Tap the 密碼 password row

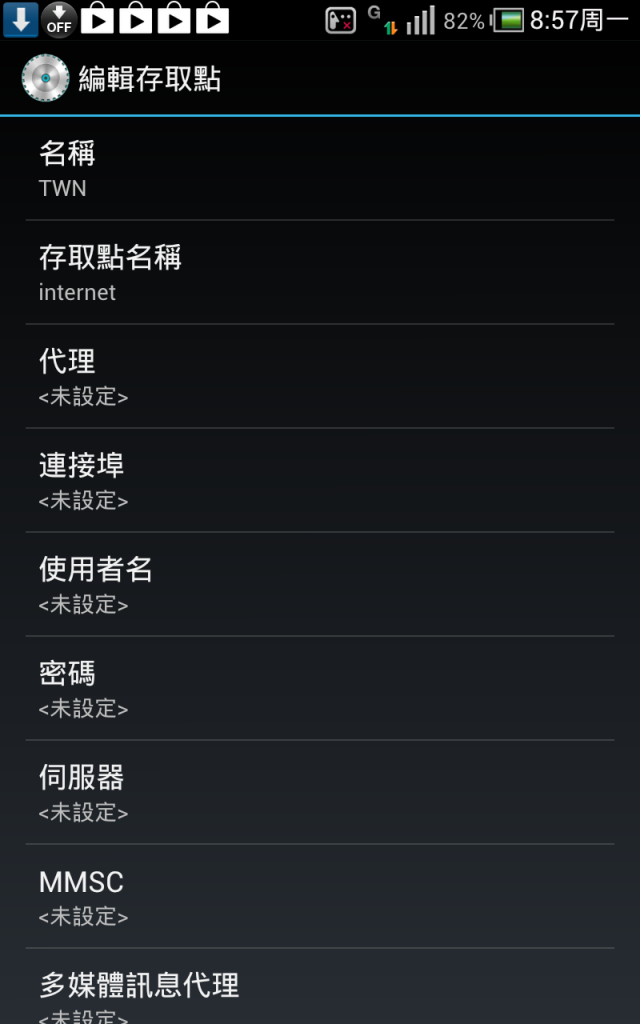tap(320, 689)
